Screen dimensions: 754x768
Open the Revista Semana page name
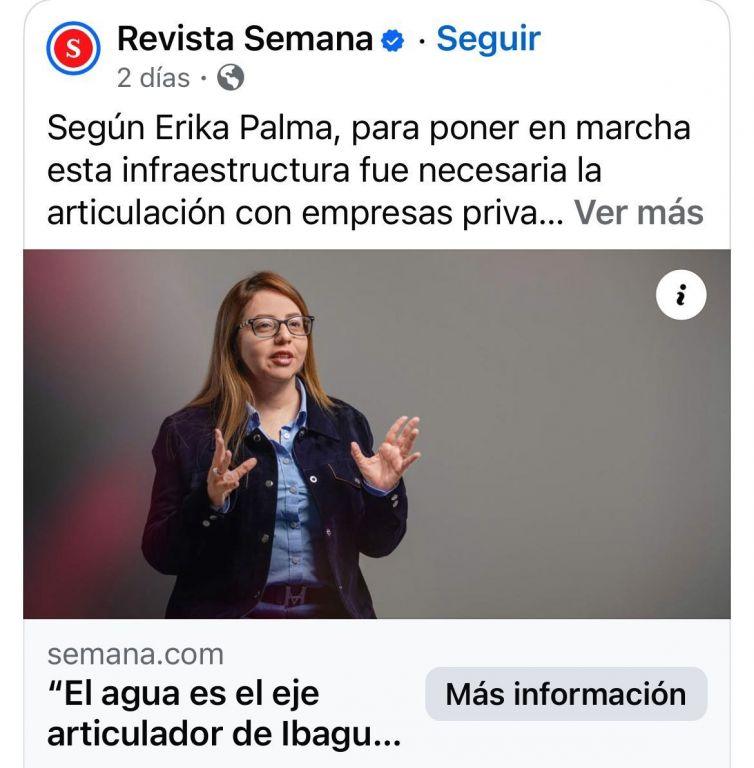coord(244,39)
